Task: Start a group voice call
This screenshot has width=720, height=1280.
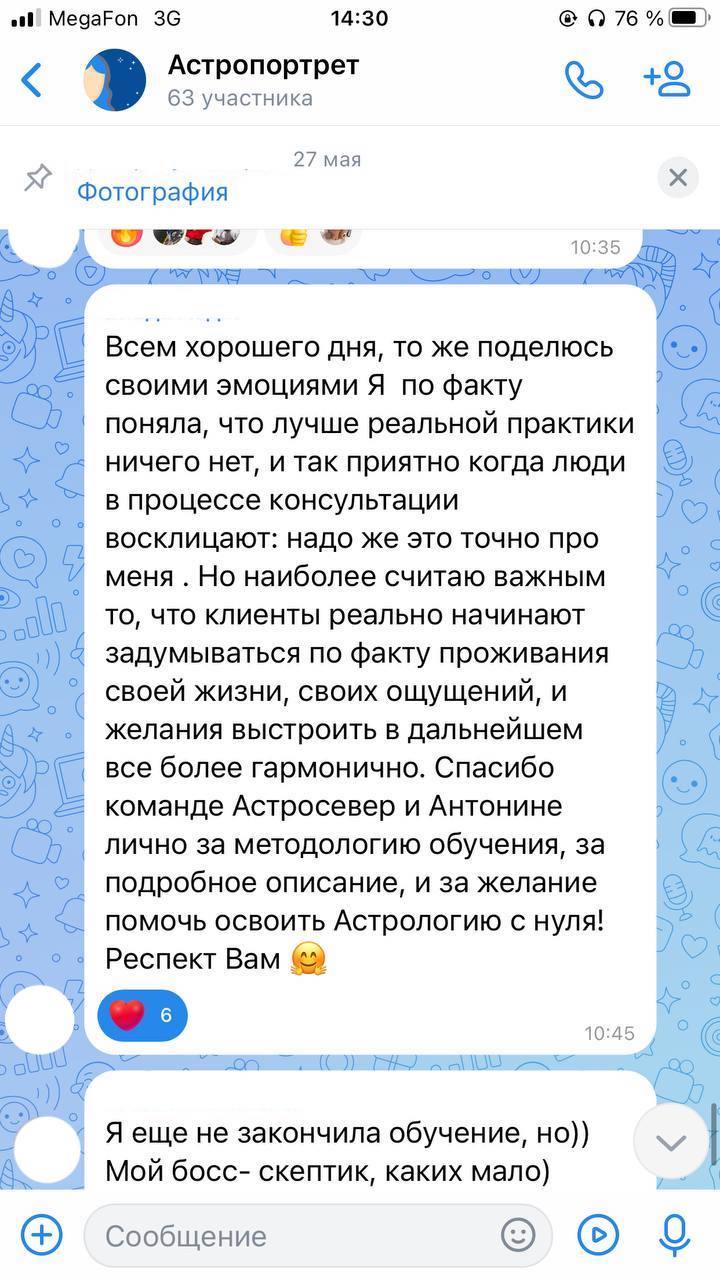Action: tap(584, 80)
